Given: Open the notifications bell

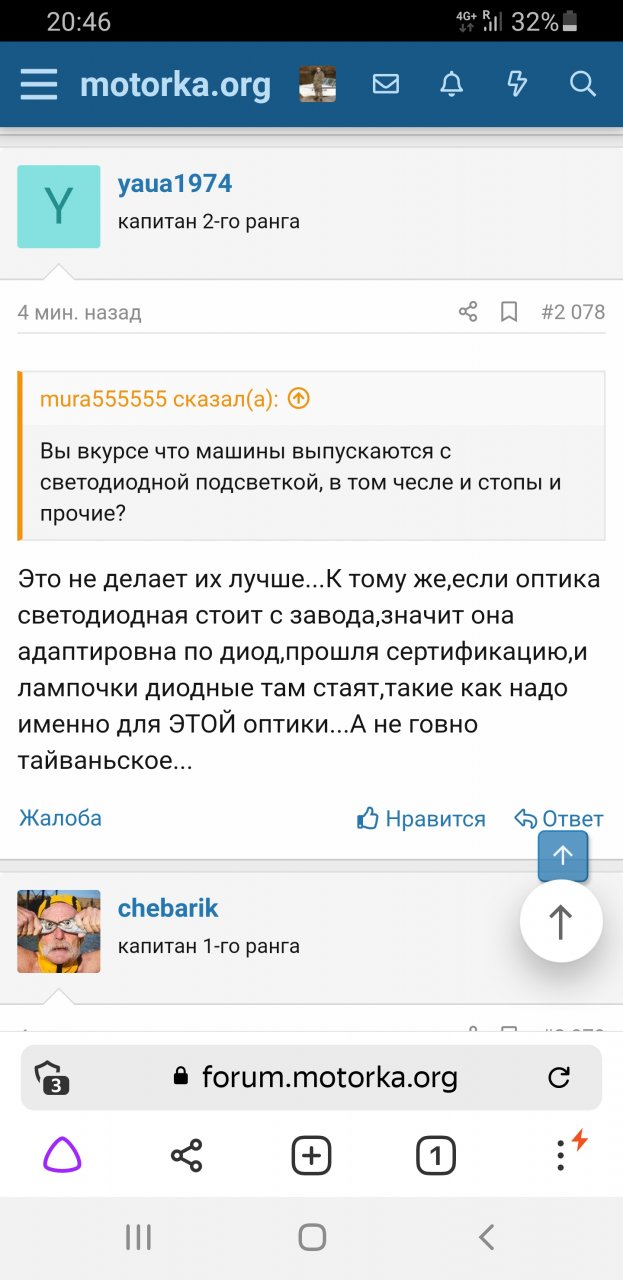Looking at the screenshot, I should (451, 84).
